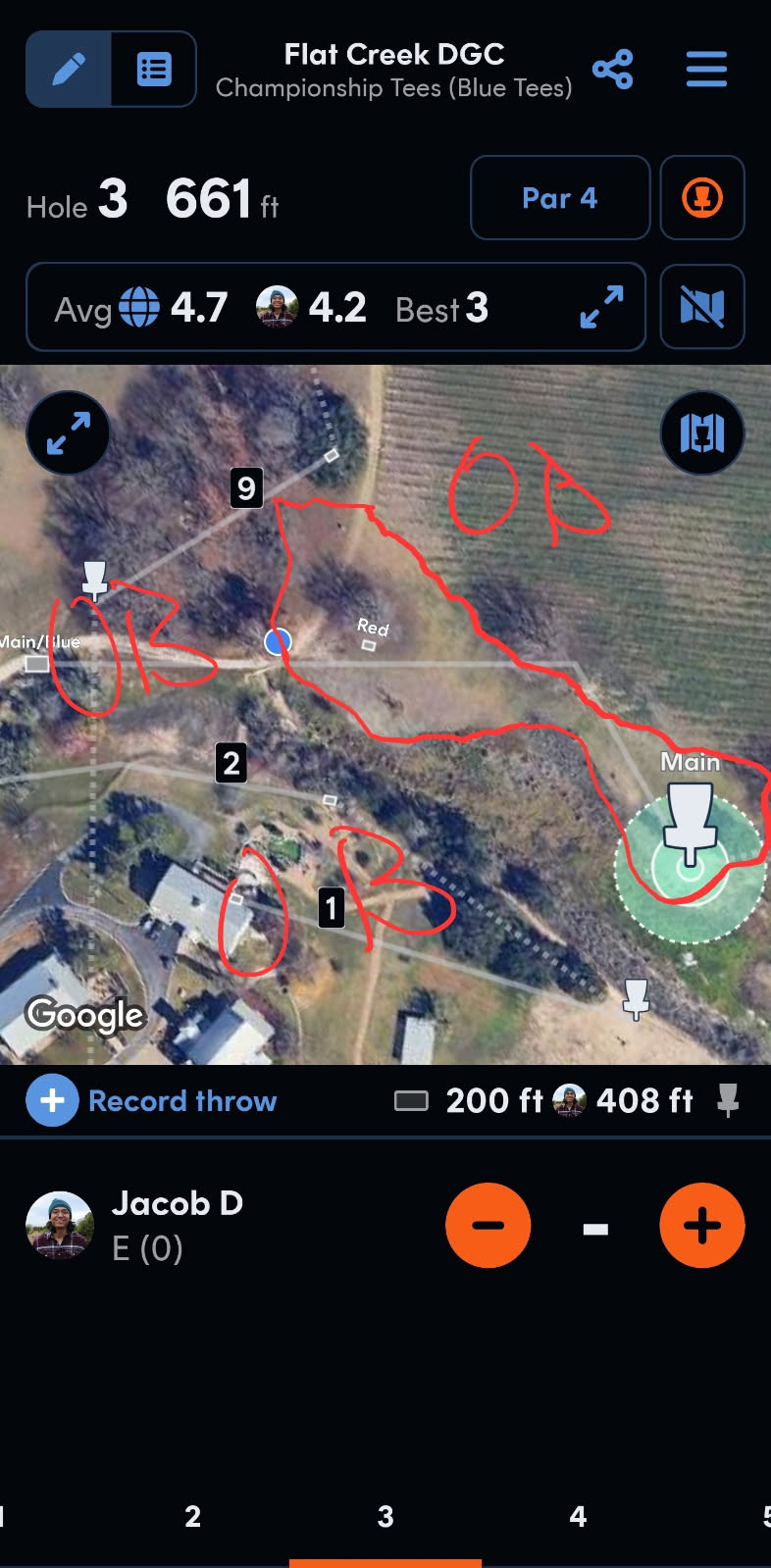Jump to hole 4

click(x=578, y=1517)
